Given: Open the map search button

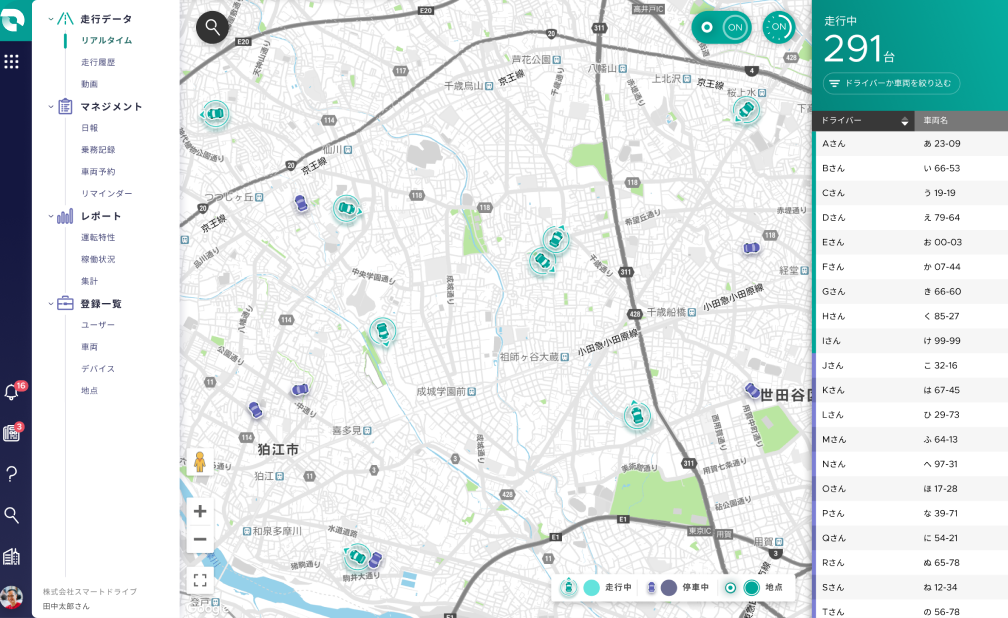Looking at the screenshot, I should [212, 27].
